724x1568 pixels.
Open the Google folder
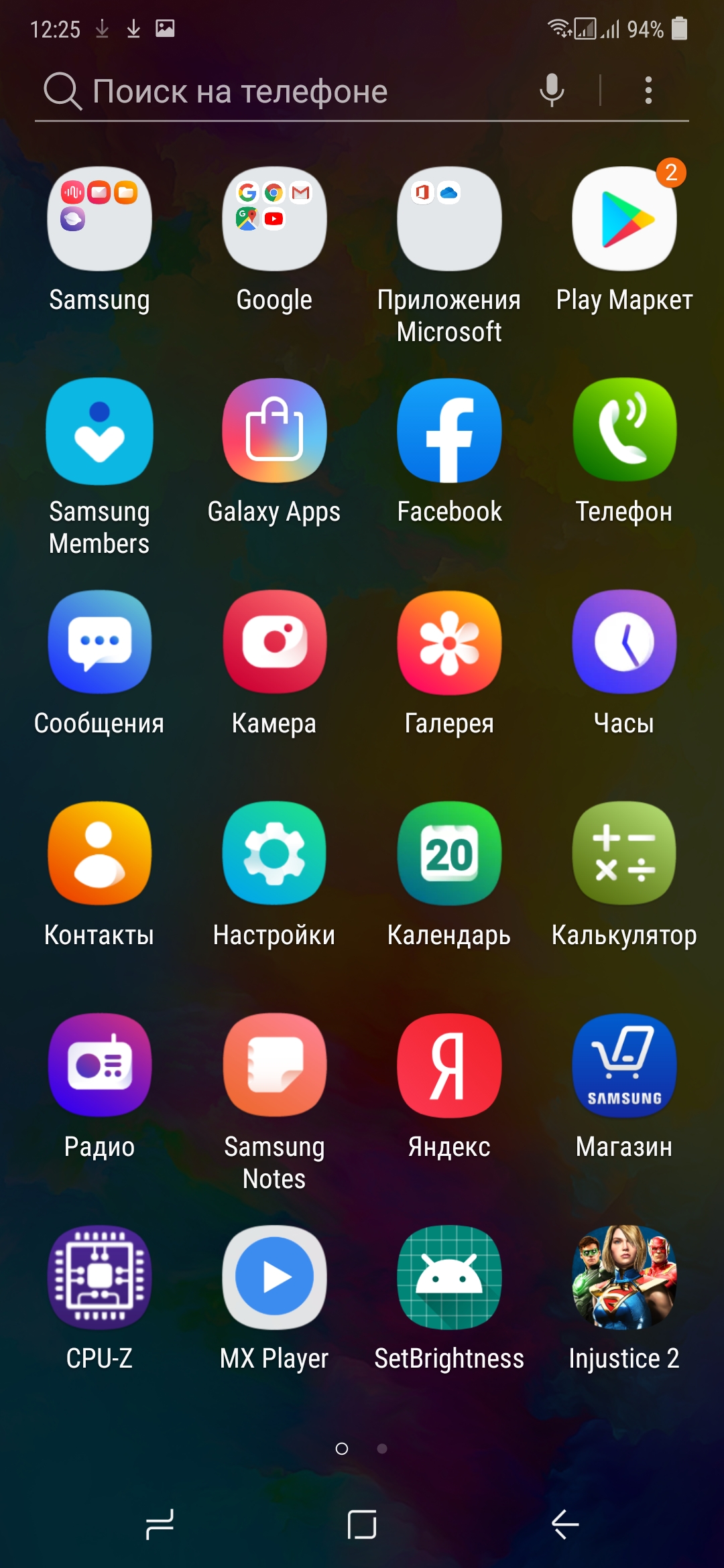(274, 220)
